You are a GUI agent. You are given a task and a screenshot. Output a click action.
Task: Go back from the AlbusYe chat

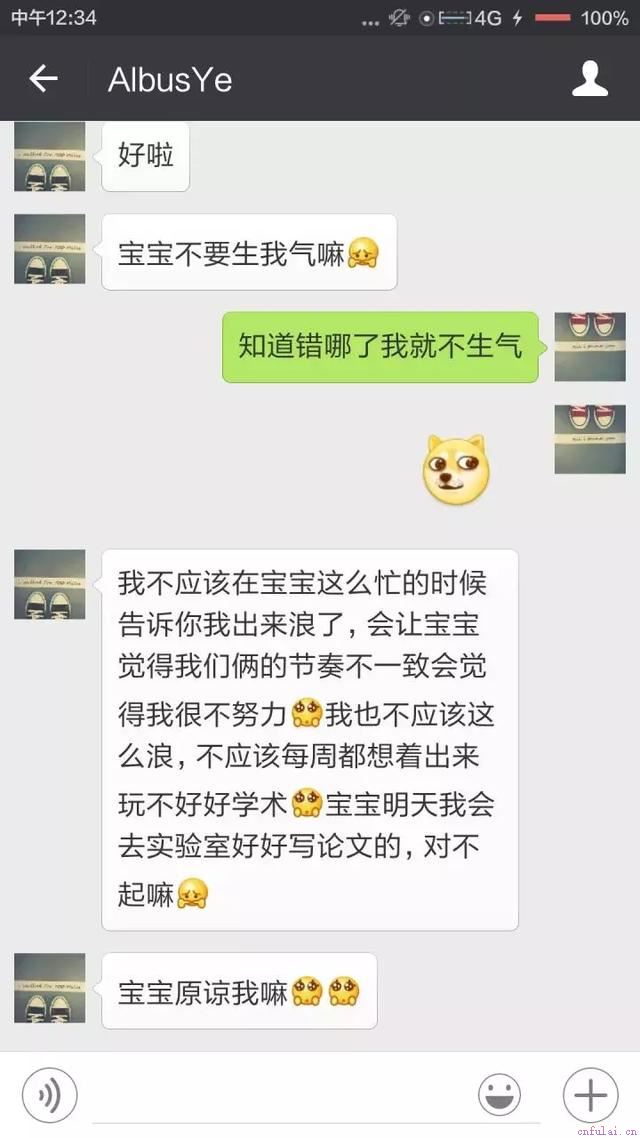point(43,79)
